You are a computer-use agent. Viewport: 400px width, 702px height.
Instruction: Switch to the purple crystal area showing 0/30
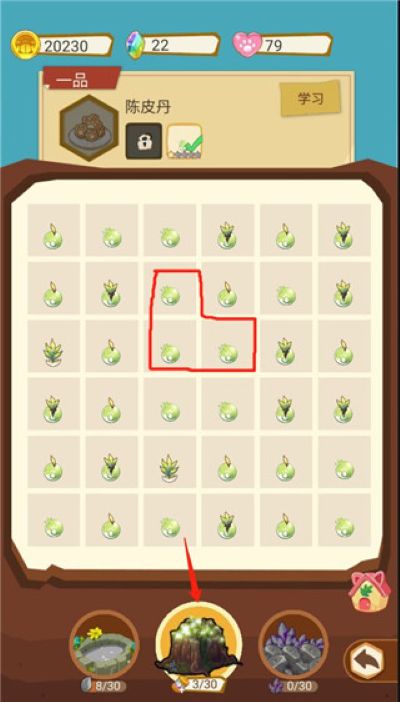293,645
